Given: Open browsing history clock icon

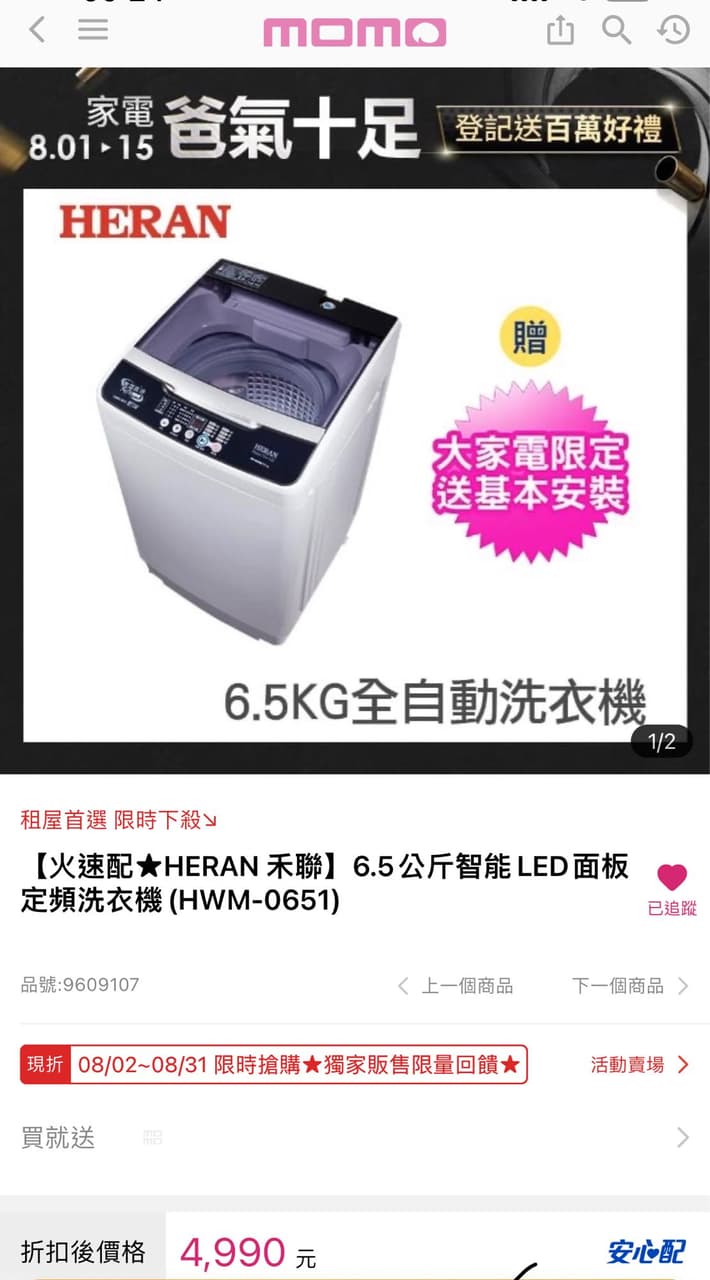Looking at the screenshot, I should point(673,30).
